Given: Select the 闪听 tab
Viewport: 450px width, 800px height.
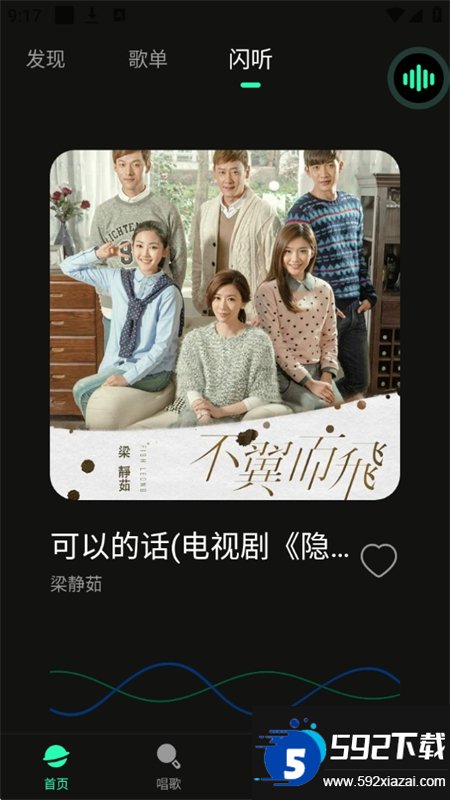Looking at the screenshot, I should [x=250, y=60].
